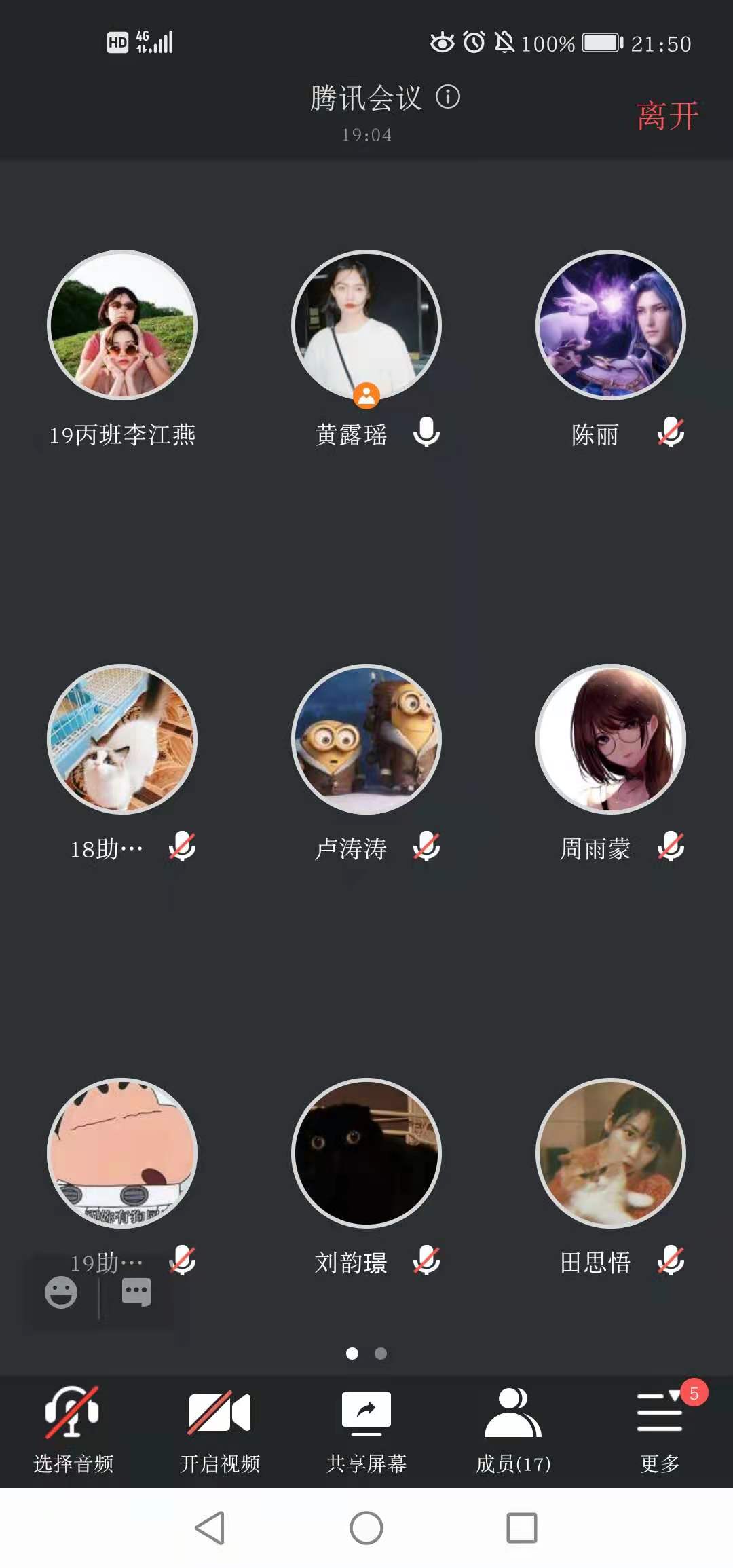The image size is (733, 1568).
Task: Open the chat message bubble icon
Action: click(x=136, y=1292)
